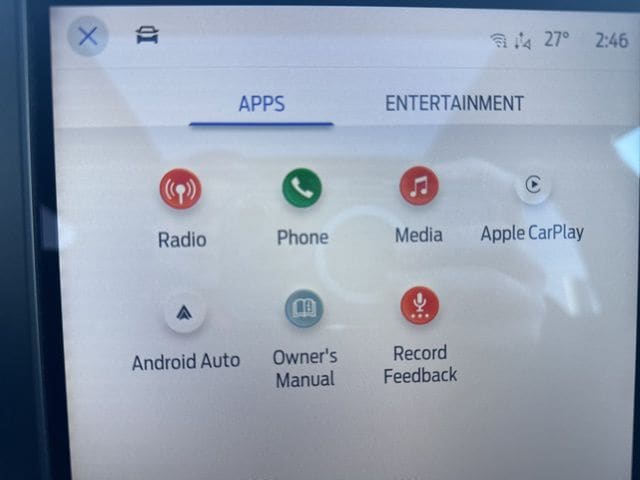
Task: Start Apple CarPlay
Action: tap(532, 186)
